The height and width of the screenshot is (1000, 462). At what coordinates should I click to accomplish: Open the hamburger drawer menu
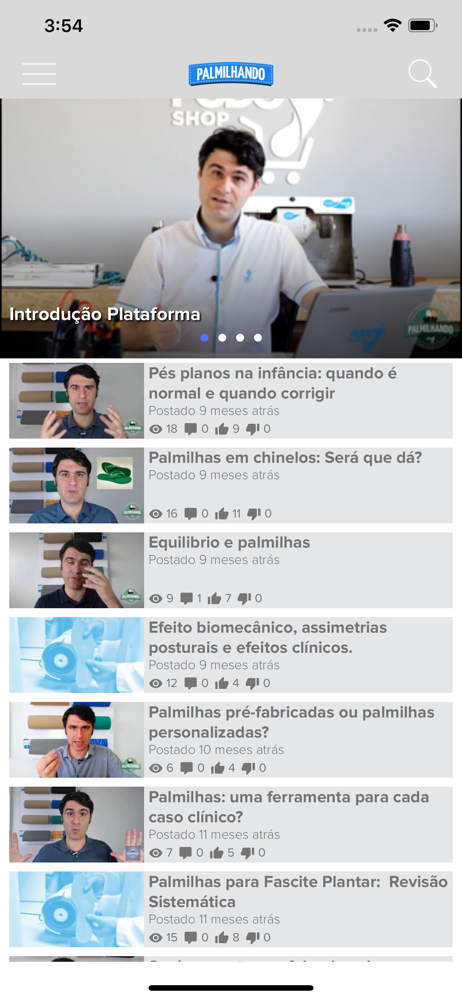40,74
